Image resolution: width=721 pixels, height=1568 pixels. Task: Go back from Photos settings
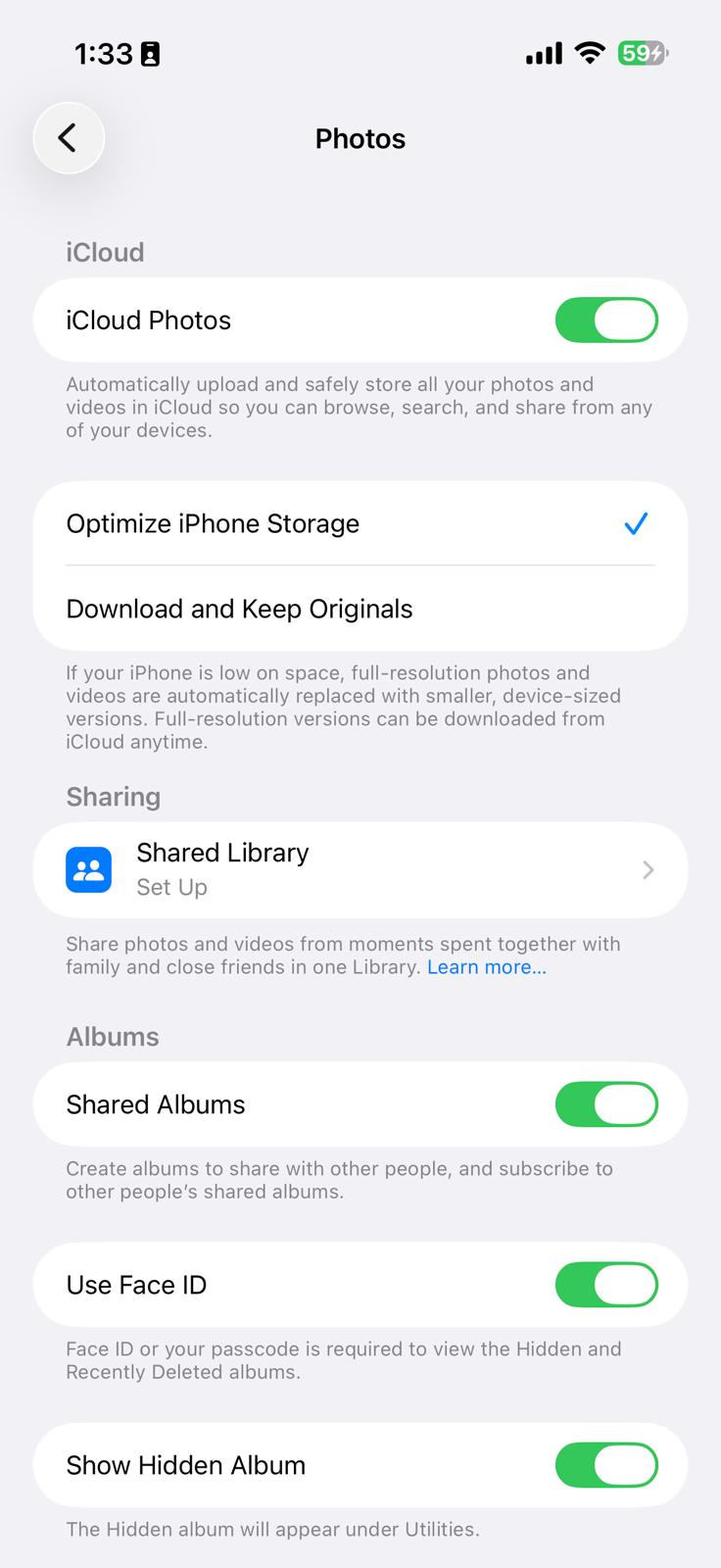pyautogui.click(x=69, y=138)
